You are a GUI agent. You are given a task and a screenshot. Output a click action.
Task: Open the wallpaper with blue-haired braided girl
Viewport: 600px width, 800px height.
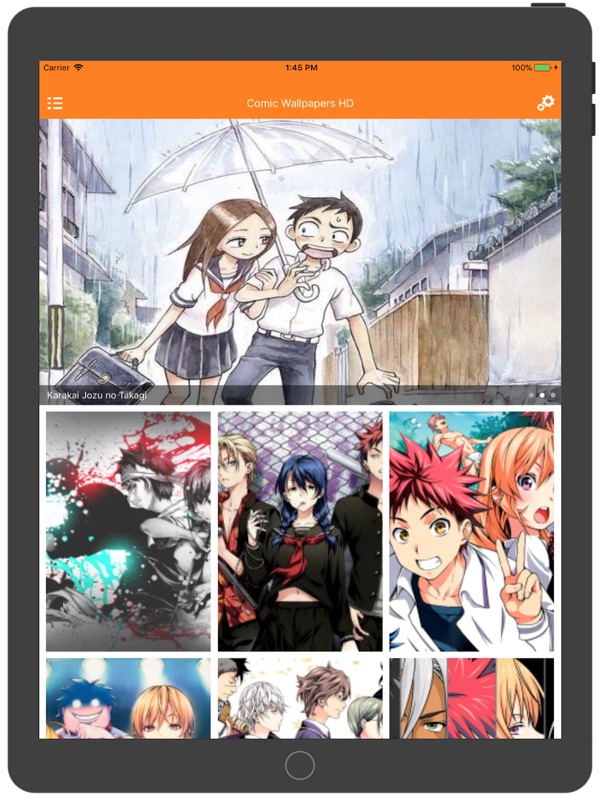point(300,531)
